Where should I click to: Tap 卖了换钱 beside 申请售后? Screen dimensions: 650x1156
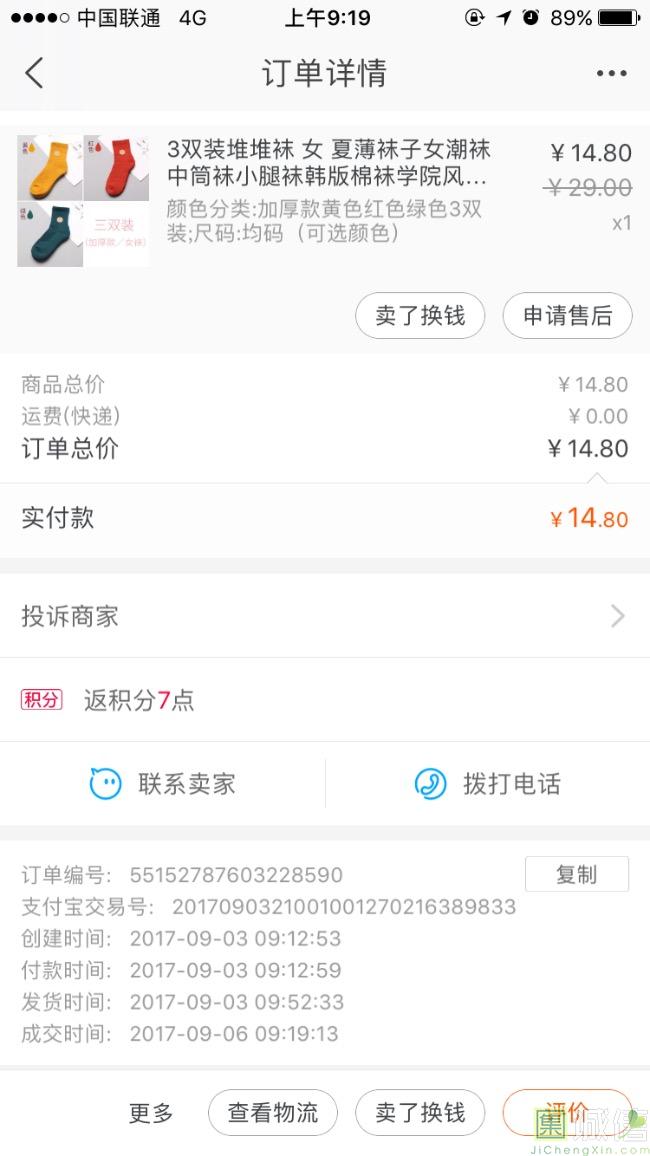point(420,316)
